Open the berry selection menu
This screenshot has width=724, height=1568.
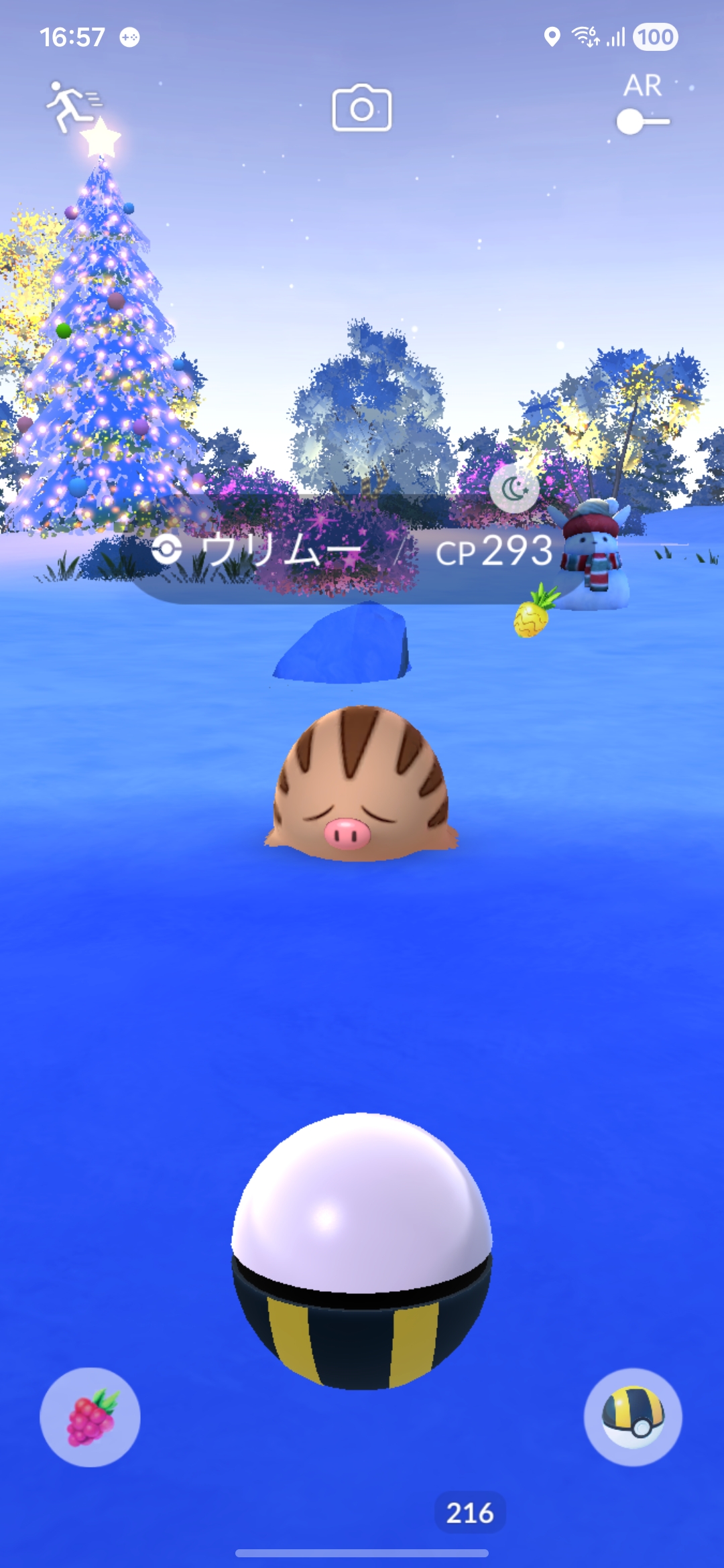point(90,1417)
